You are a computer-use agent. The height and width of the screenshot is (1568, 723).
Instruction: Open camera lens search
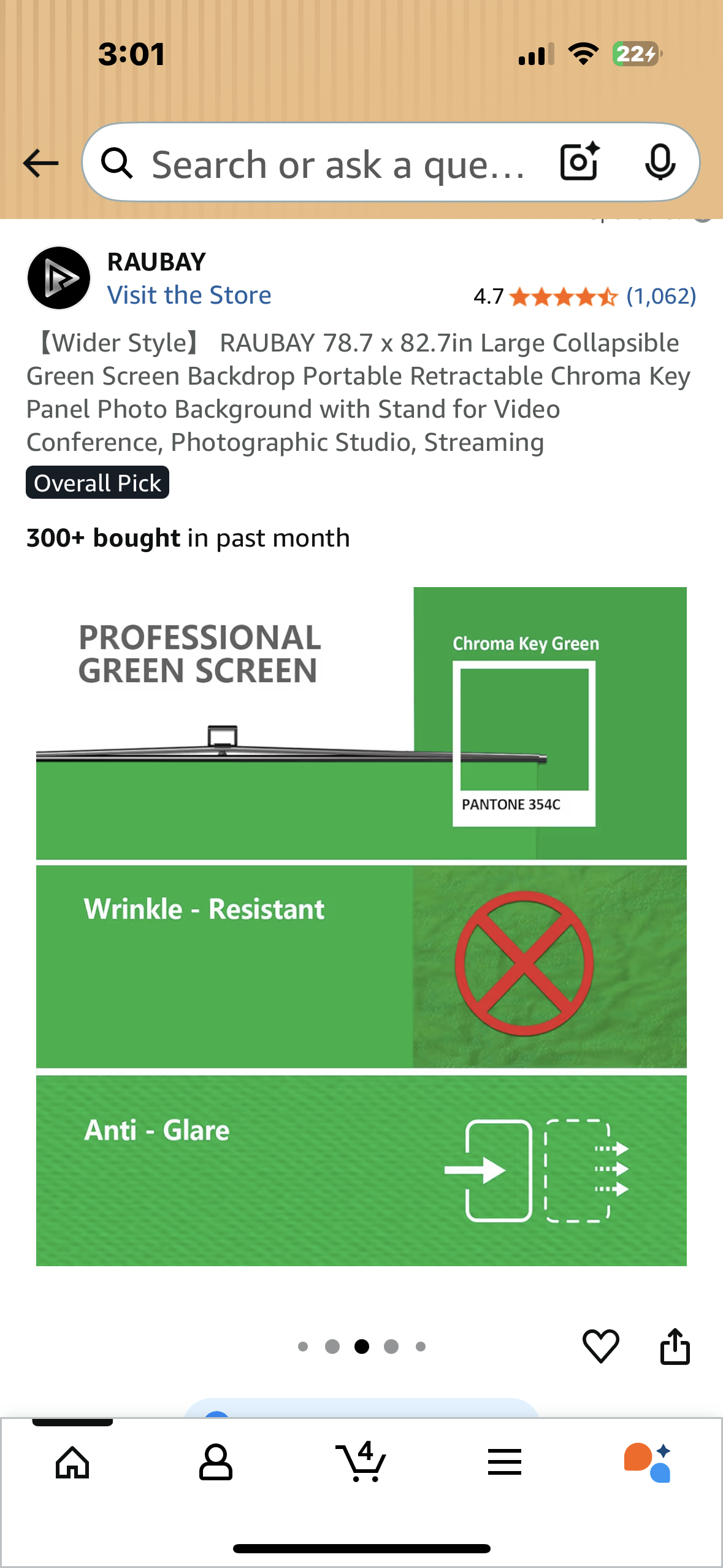(x=579, y=162)
